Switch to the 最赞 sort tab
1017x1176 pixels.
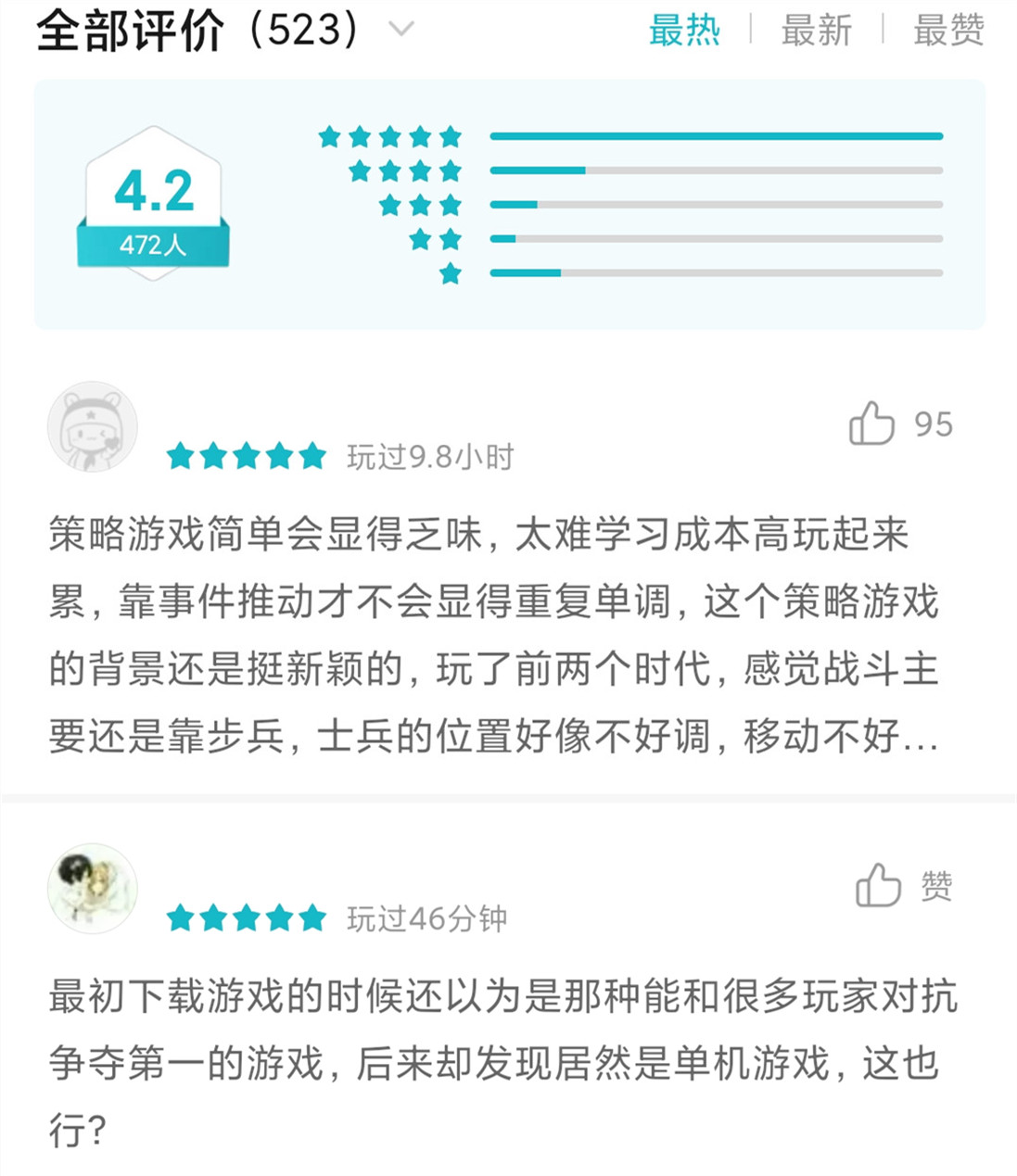tap(947, 31)
